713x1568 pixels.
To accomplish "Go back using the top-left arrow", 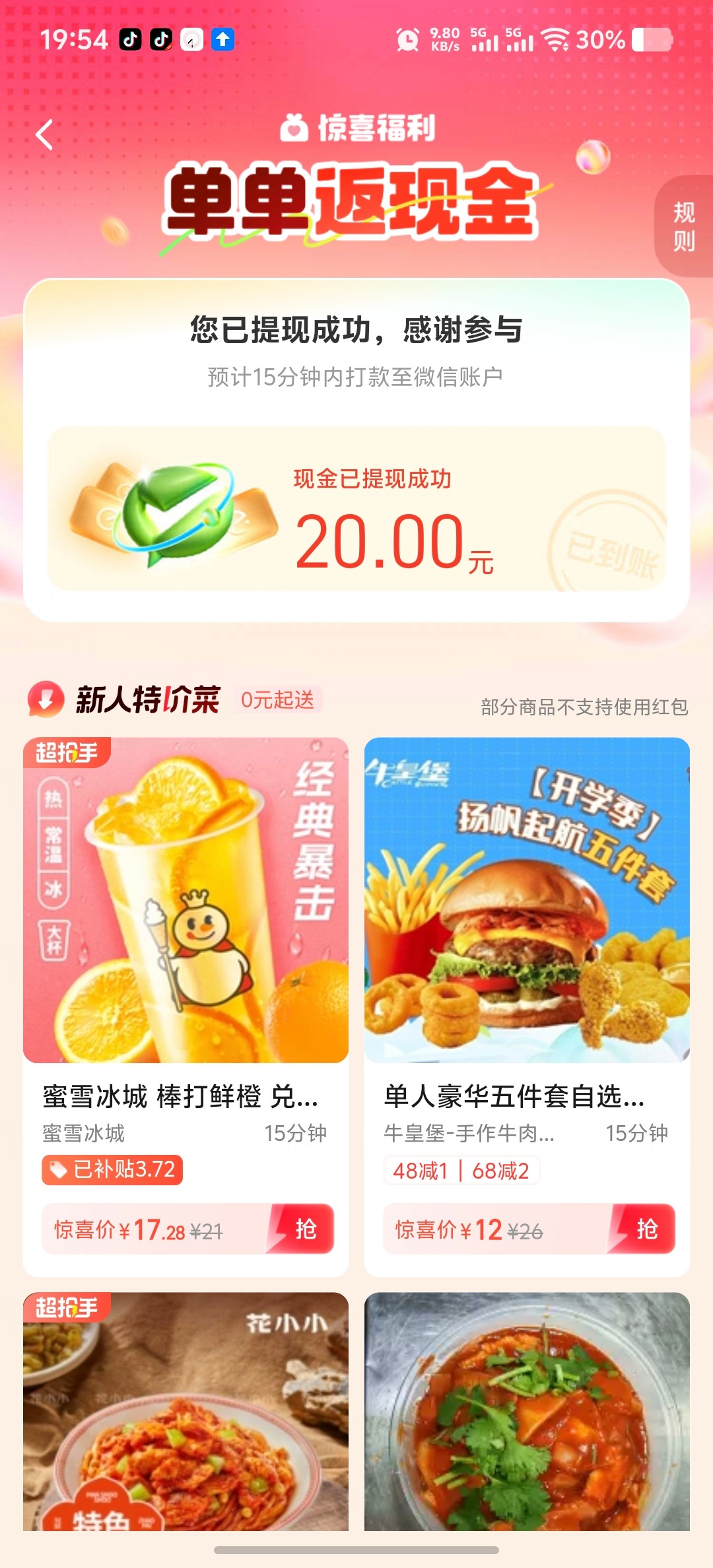I will click(x=45, y=135).
